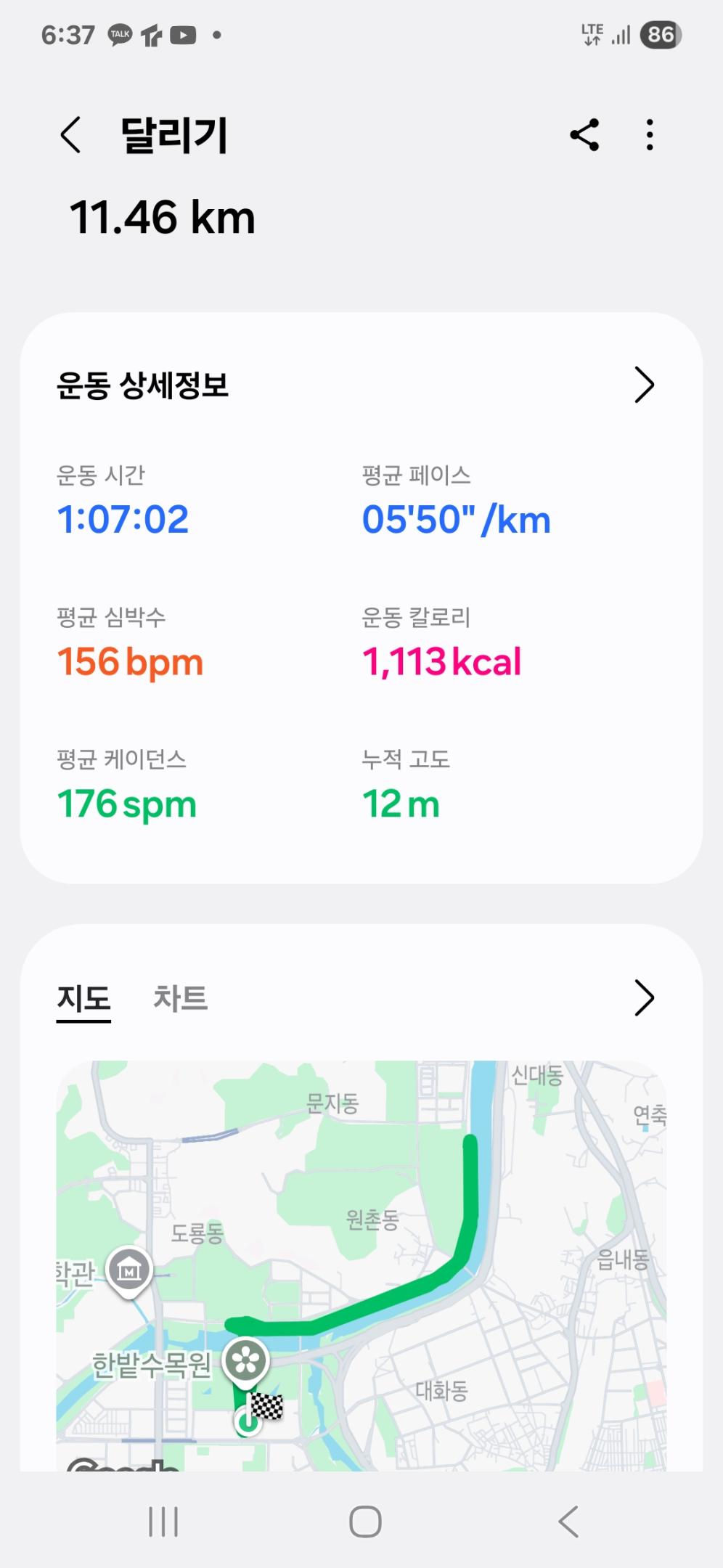Expand 운동 상세정보 details arrow

coord(644,385)
